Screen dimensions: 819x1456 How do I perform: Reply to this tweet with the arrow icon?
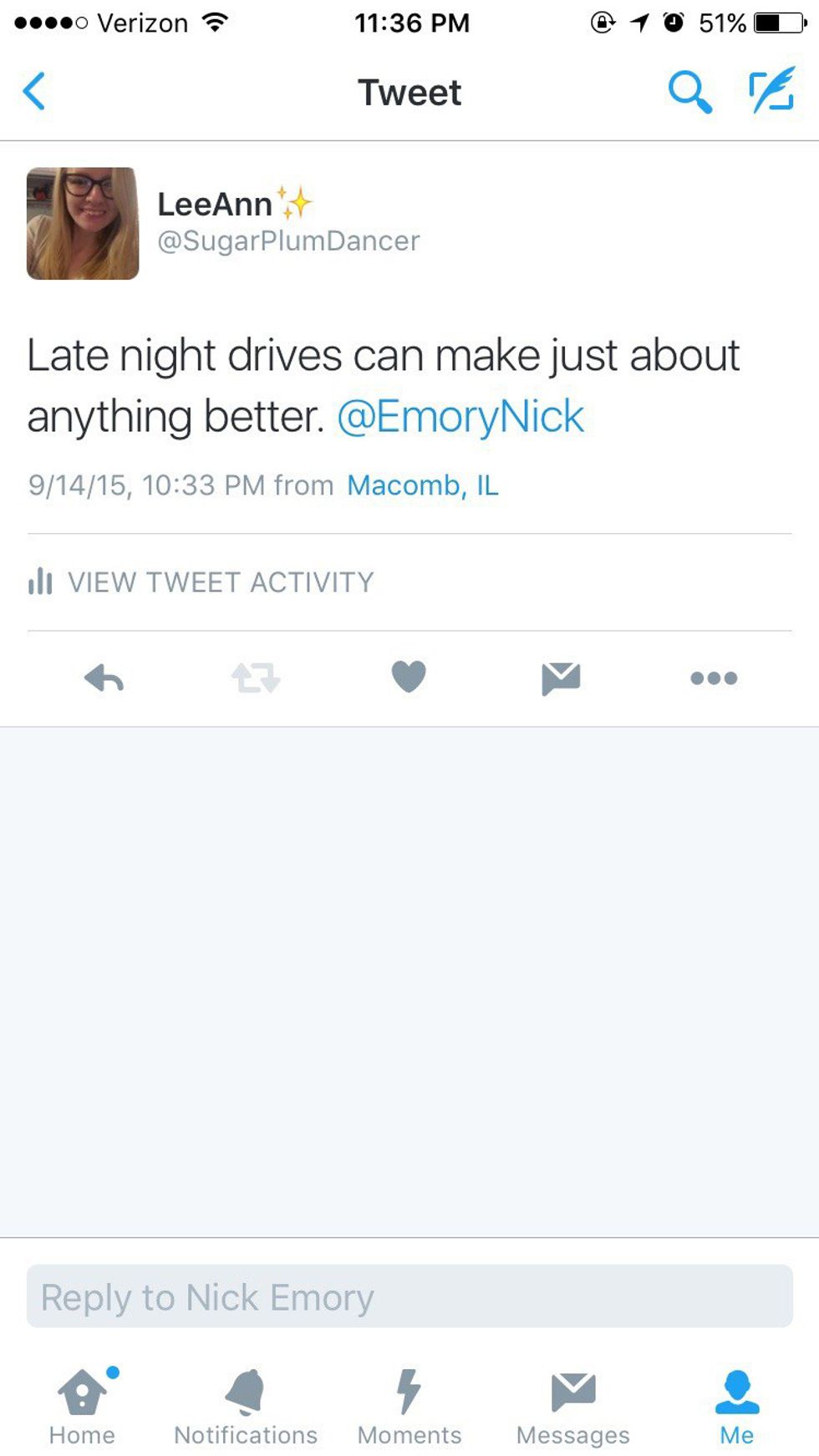point(104,678)
